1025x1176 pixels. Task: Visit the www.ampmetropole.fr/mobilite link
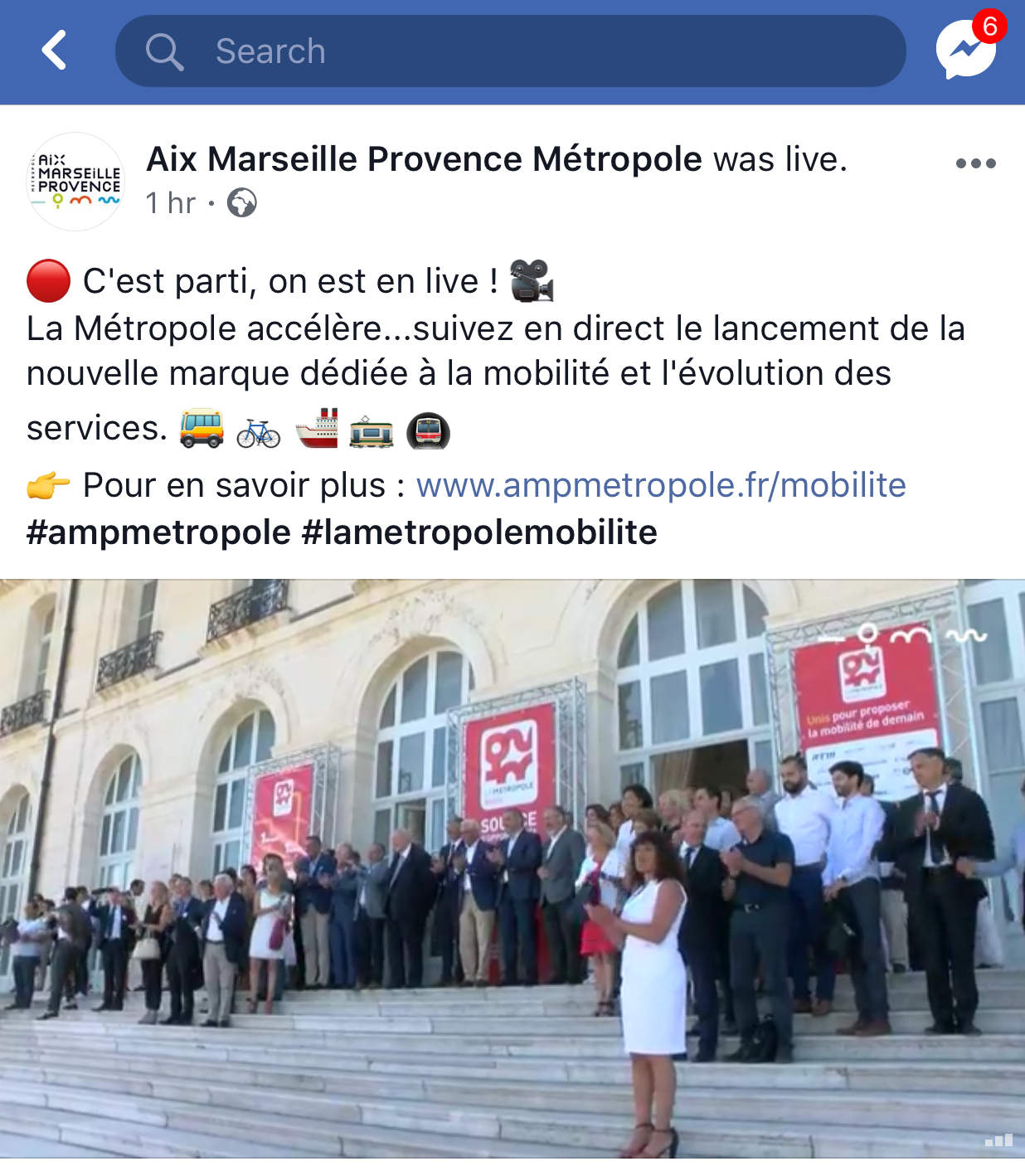(660, 485)
